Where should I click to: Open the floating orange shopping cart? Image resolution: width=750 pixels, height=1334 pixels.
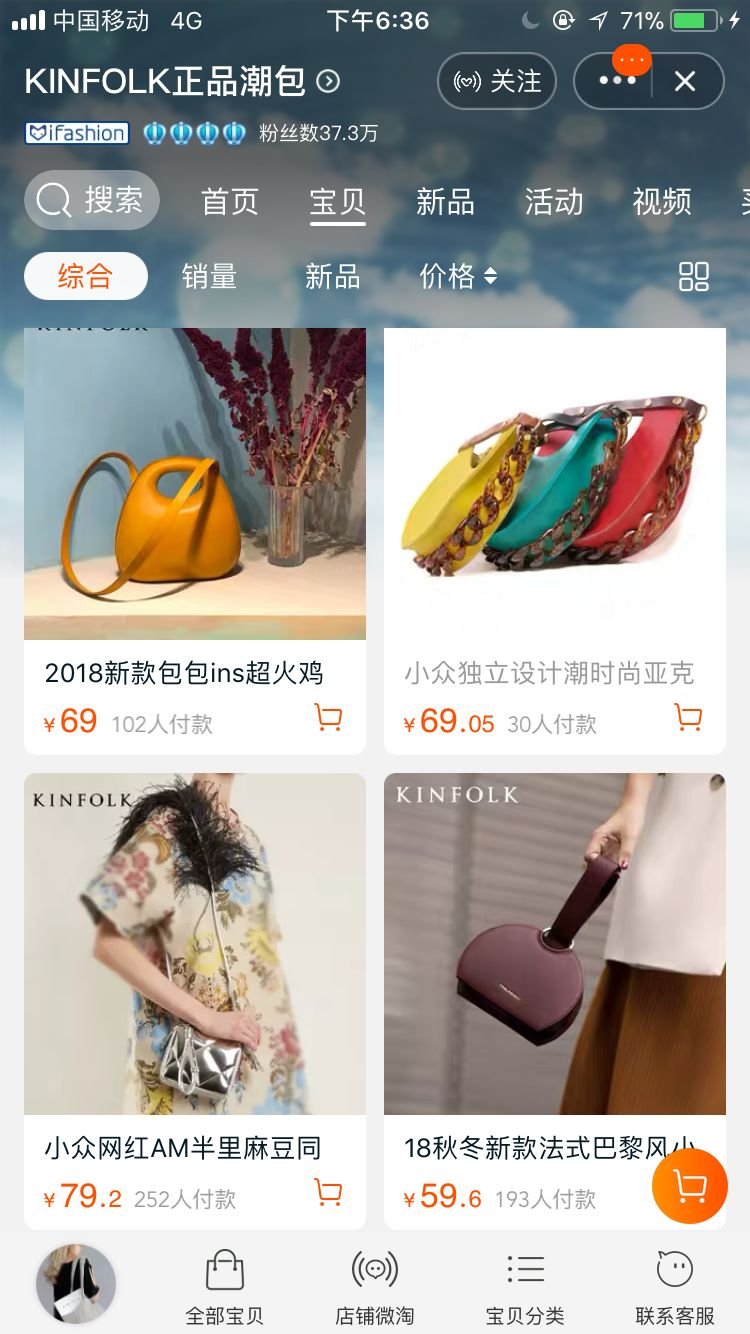click(689, 1186)
